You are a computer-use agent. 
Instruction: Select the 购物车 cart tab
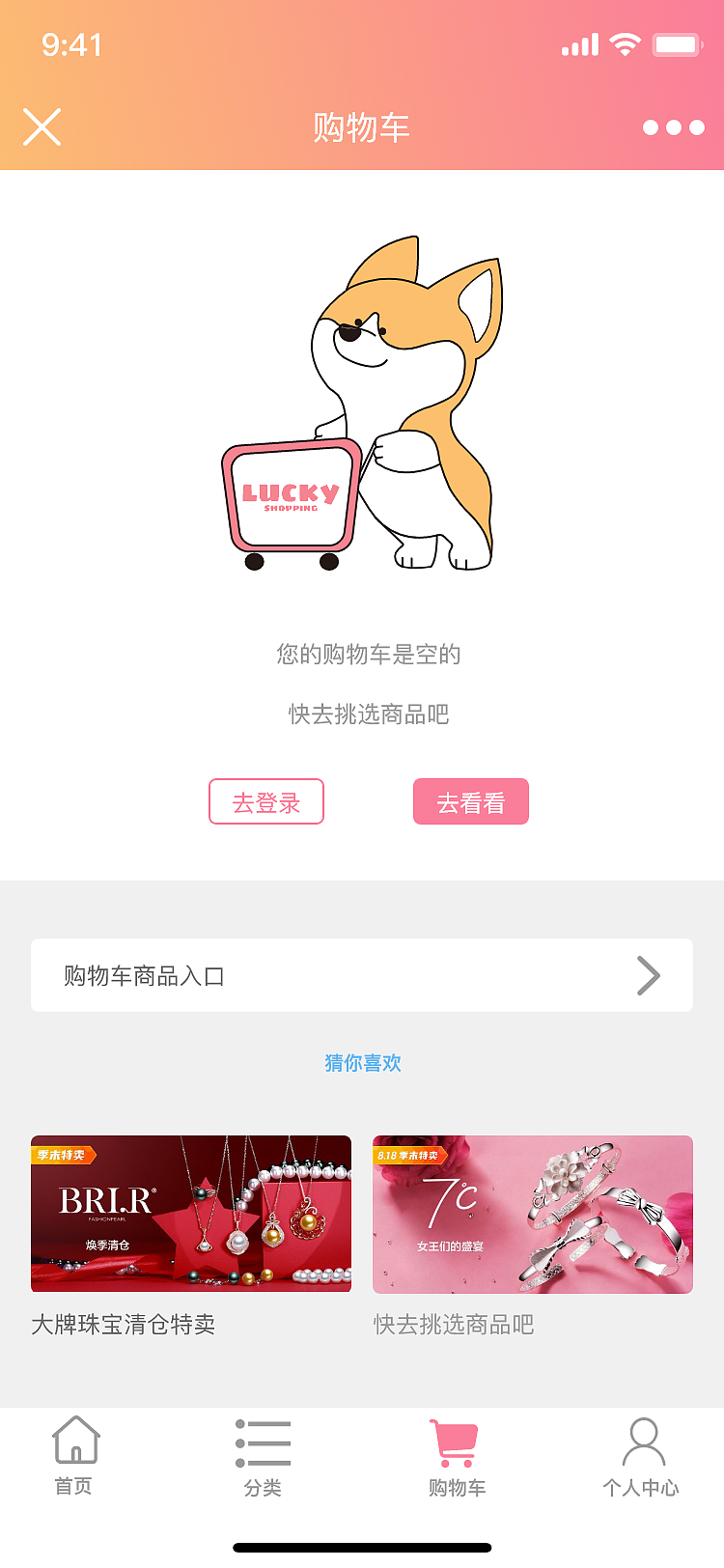pos(456,1456)
